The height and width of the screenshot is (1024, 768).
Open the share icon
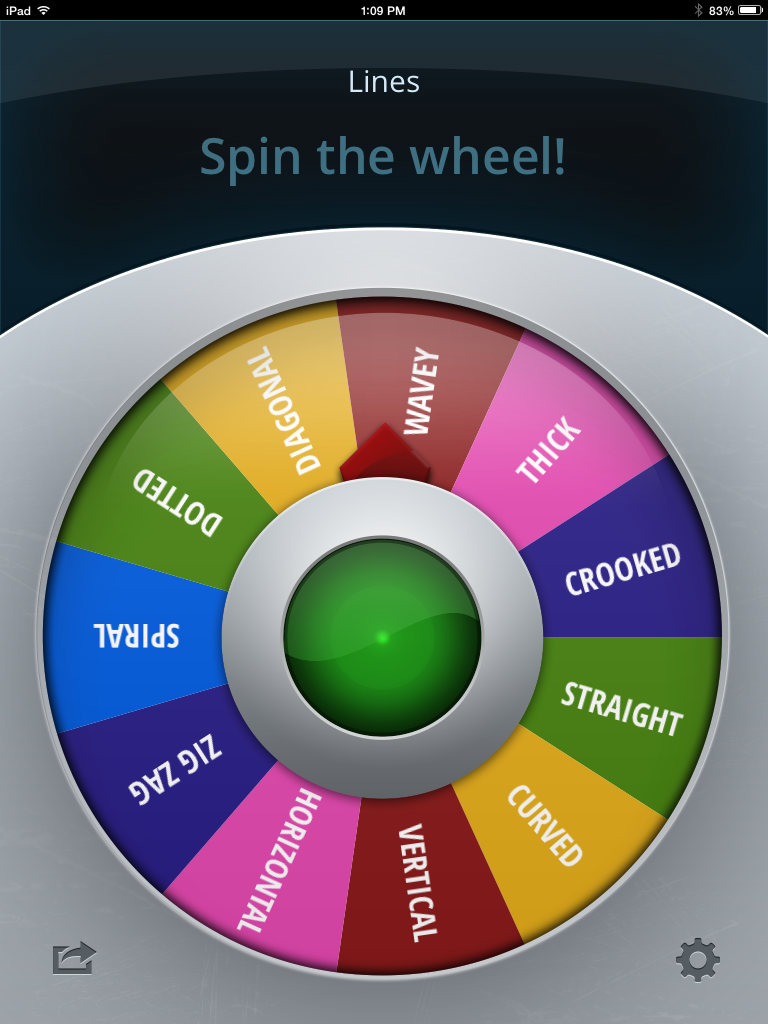74,958
